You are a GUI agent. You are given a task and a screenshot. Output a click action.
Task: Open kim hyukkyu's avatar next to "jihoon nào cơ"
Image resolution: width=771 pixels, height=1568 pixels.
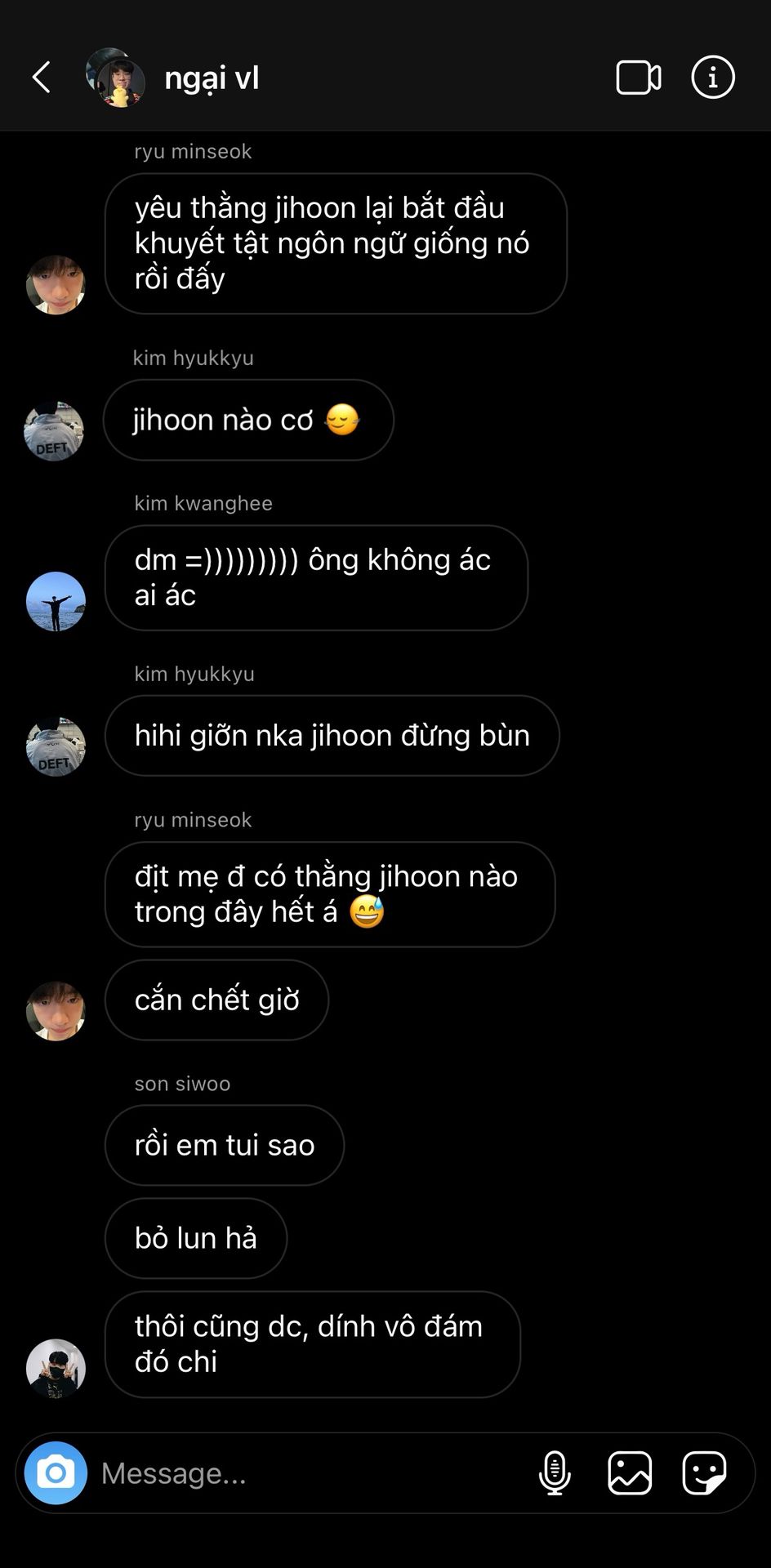click(54, 431)
